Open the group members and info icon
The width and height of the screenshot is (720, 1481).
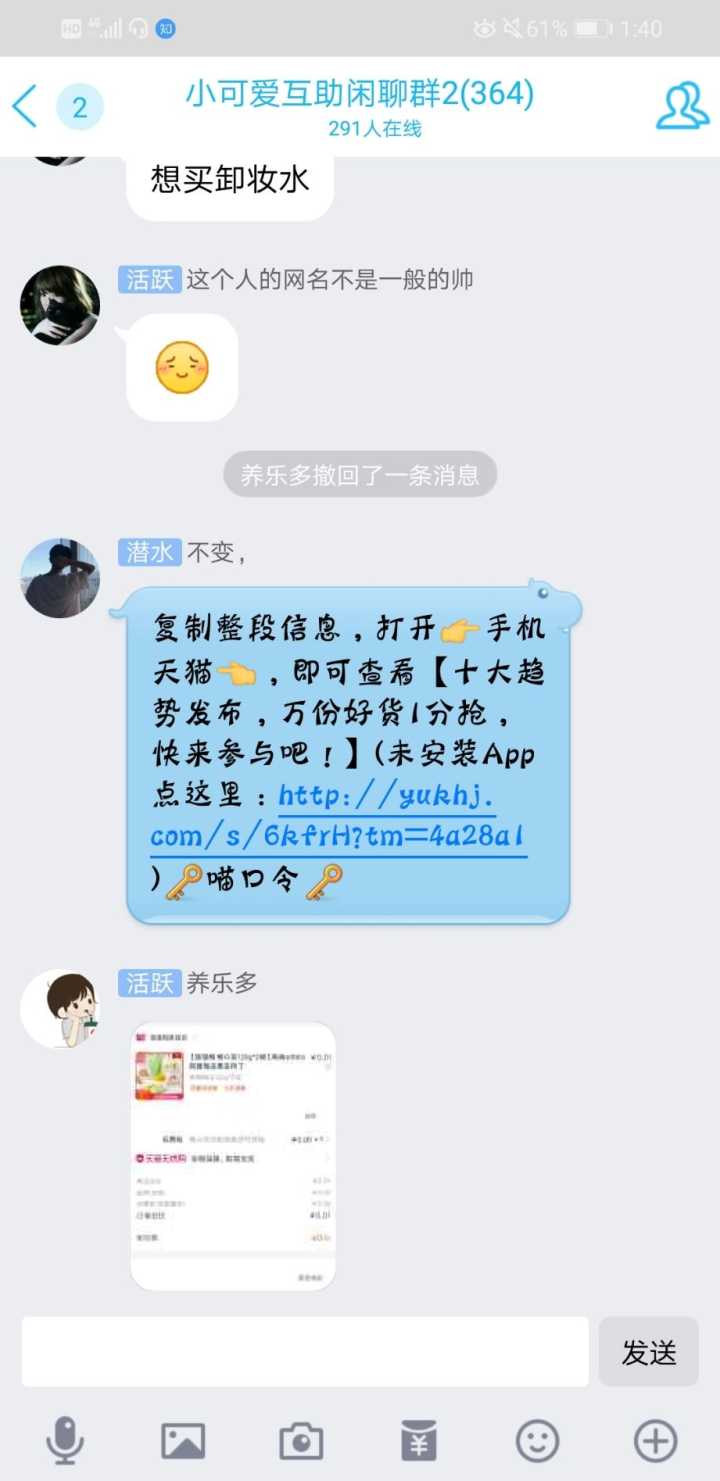point(682,106)
